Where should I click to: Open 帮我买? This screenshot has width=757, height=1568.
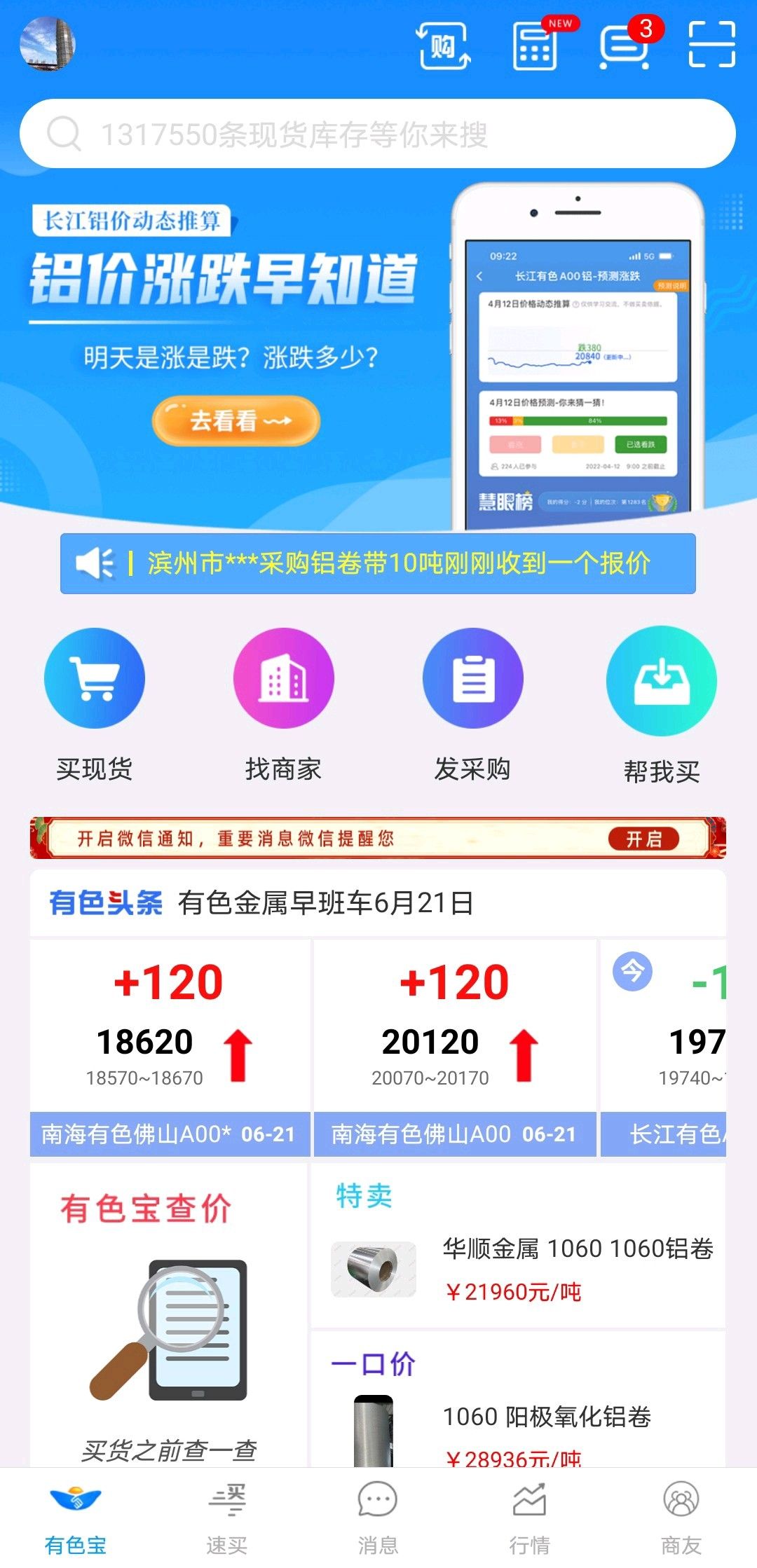tap(662, 706)
